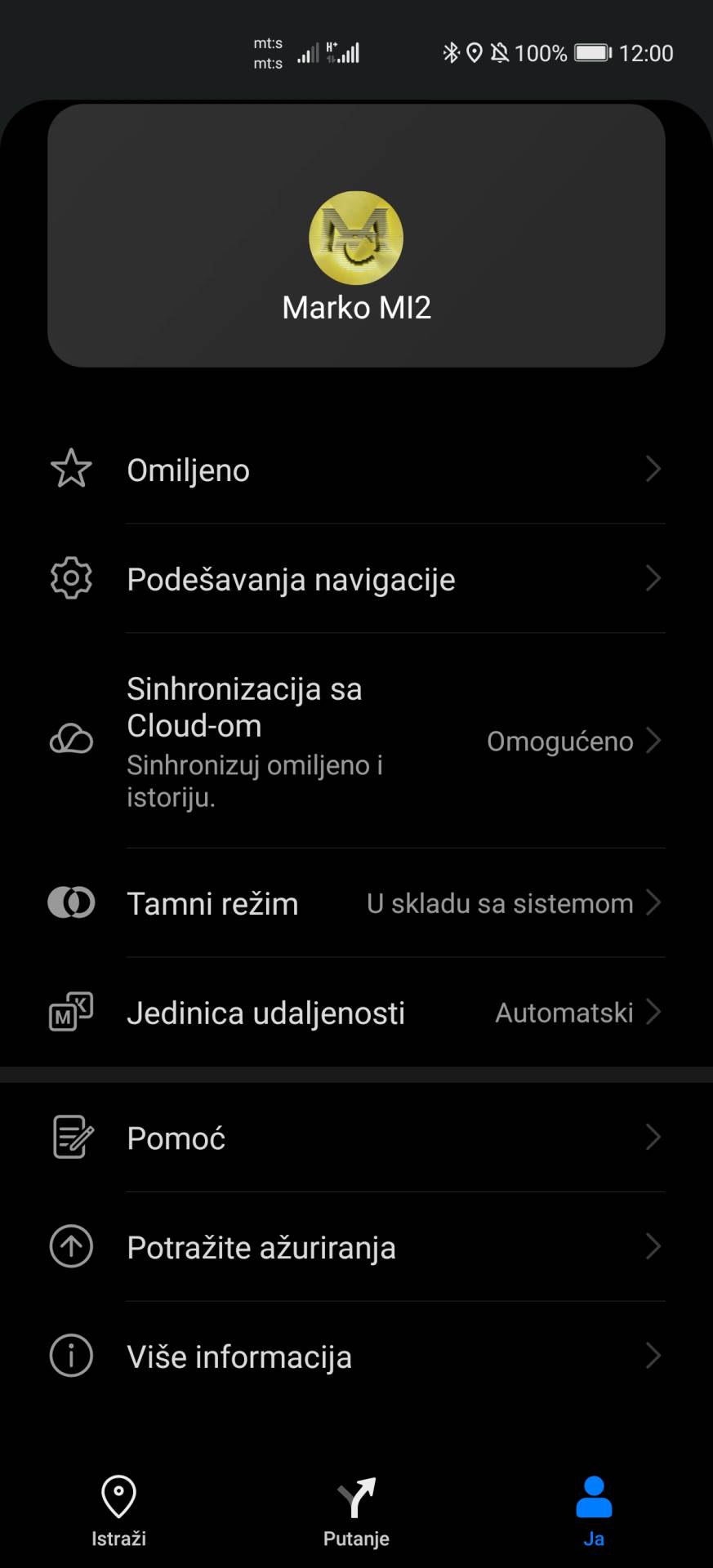The image size is (713, 1568).
Task: Open Tamni režim options via chevron
Action: click(653, 902)
